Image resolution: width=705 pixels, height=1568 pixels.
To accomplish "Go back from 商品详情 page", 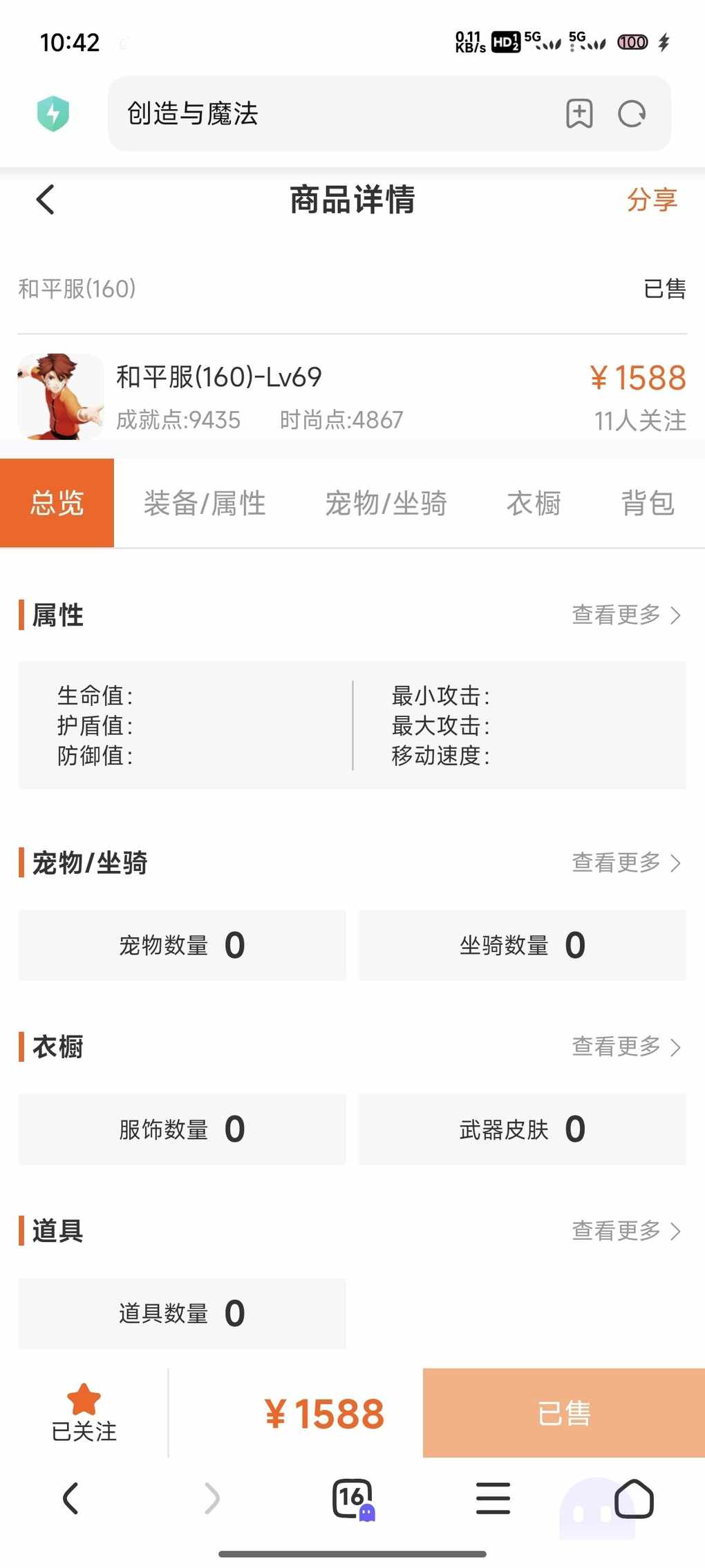I will [46, 200].
